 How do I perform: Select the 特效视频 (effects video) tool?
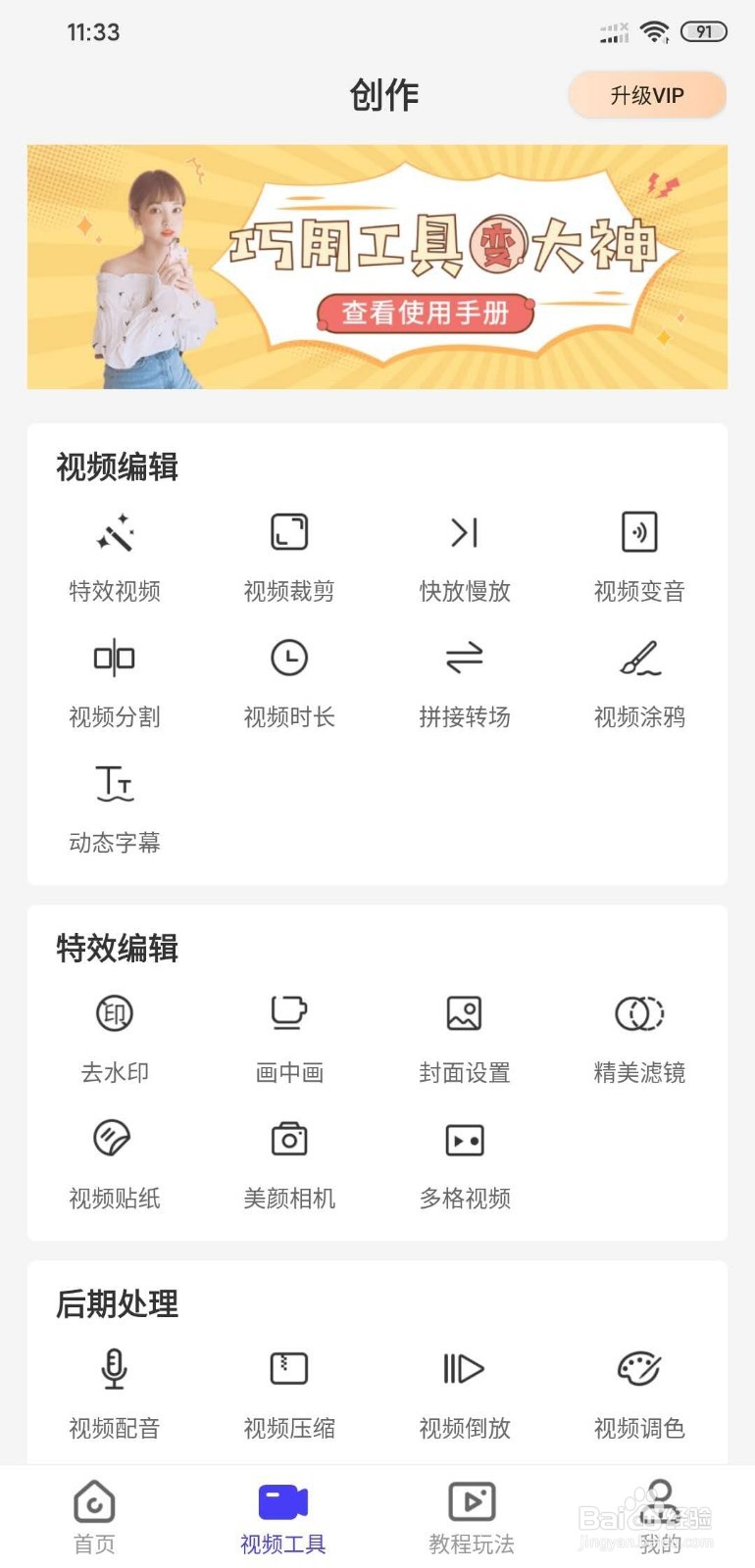click(x=115, y=554)
